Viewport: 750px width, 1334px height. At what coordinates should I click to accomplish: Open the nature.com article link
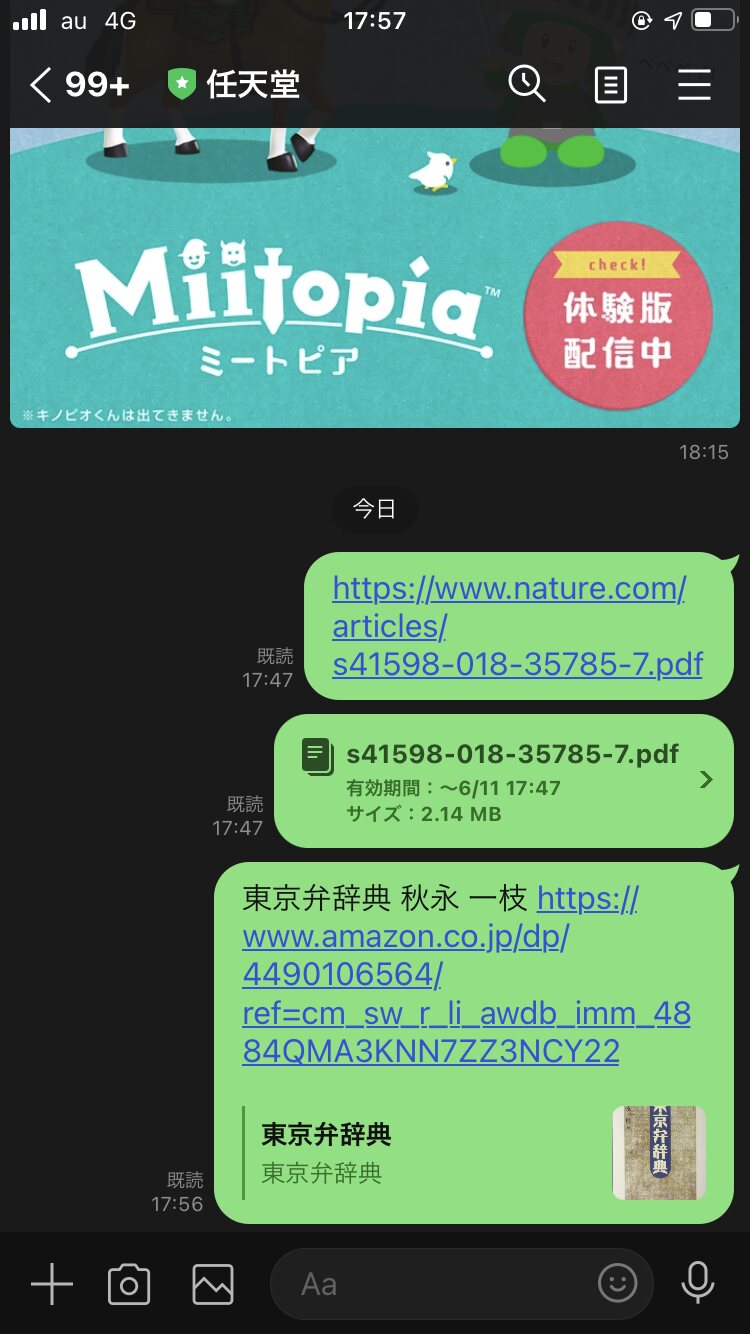[x=510, y=626]
